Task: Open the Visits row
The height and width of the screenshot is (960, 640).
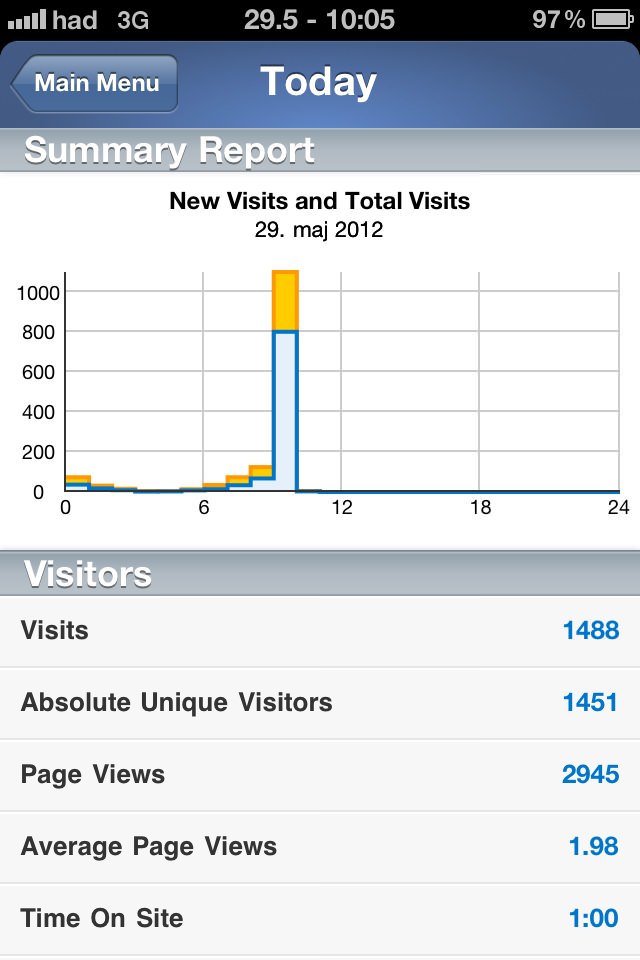Action: point(320,631)
